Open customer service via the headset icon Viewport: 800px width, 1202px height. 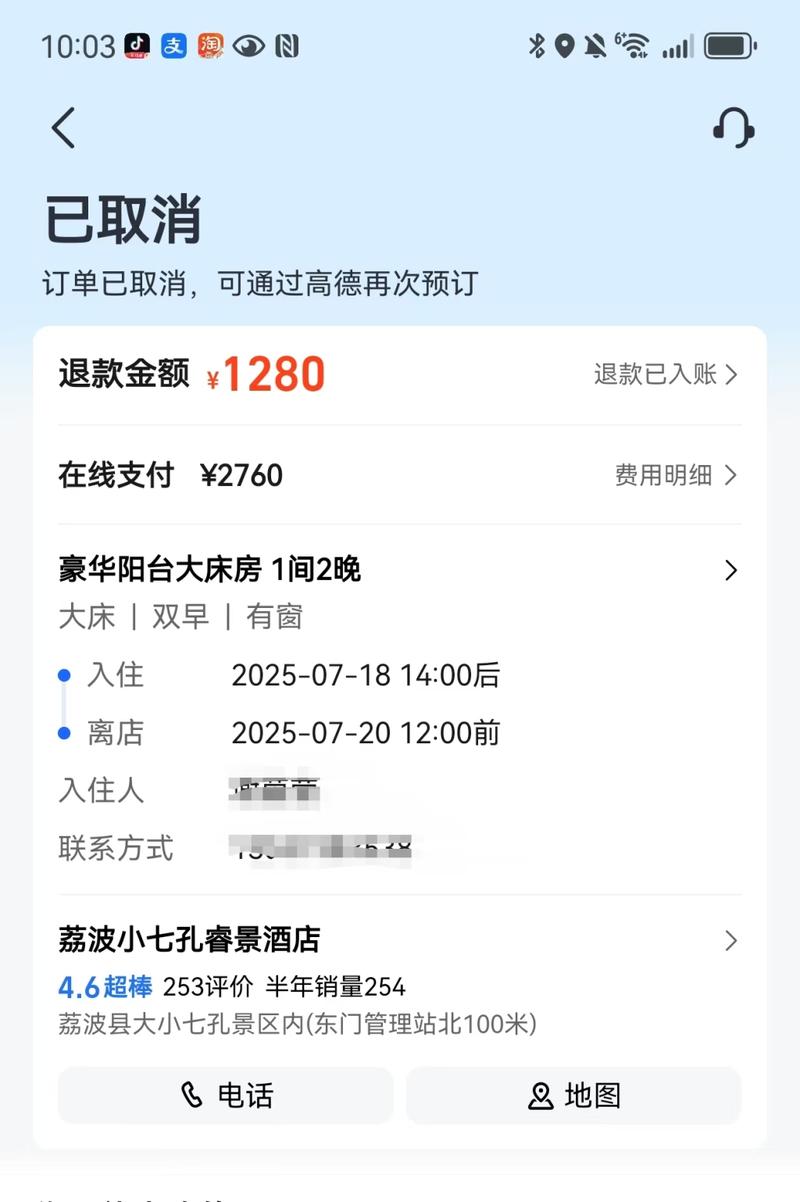point(733,128)
